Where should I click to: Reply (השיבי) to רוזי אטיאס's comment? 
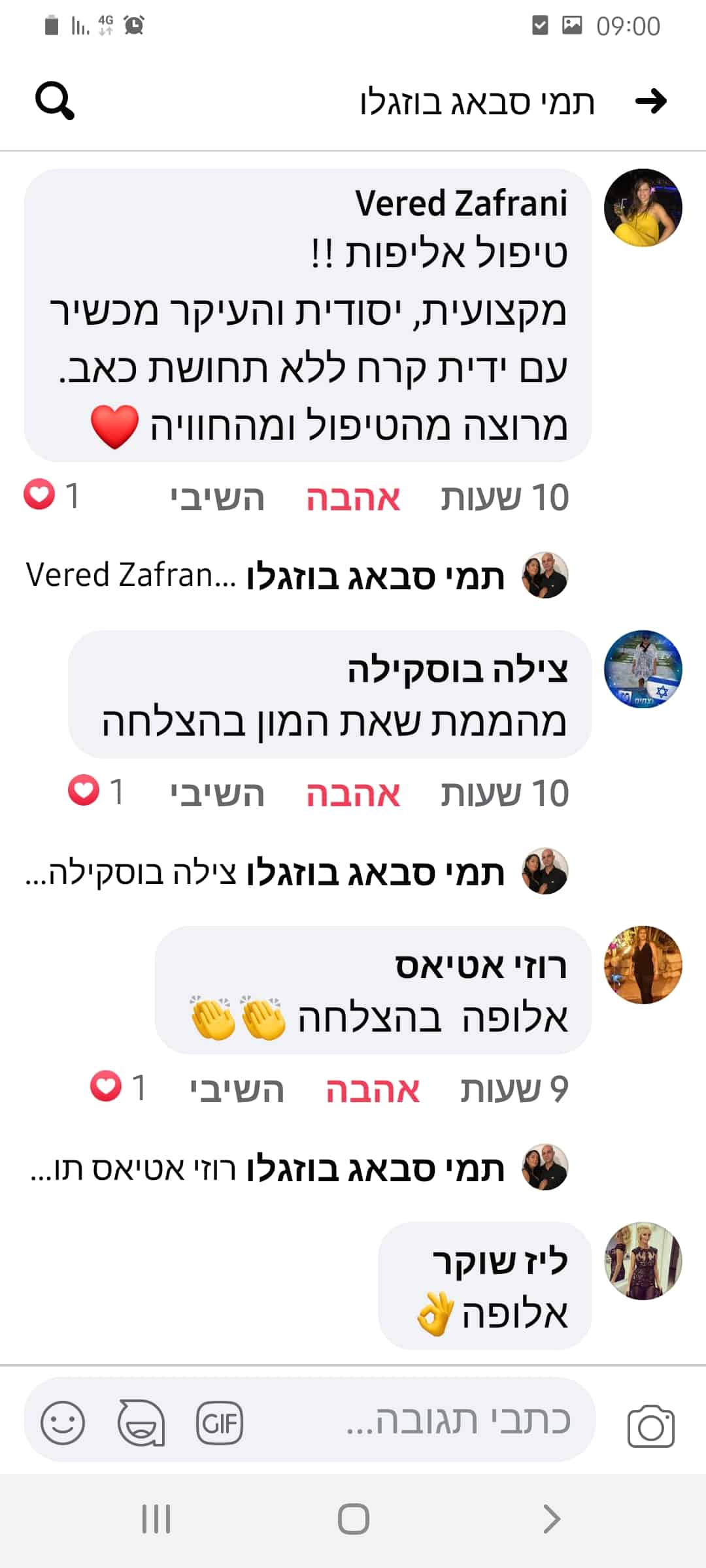click(x=237, y=1090)
